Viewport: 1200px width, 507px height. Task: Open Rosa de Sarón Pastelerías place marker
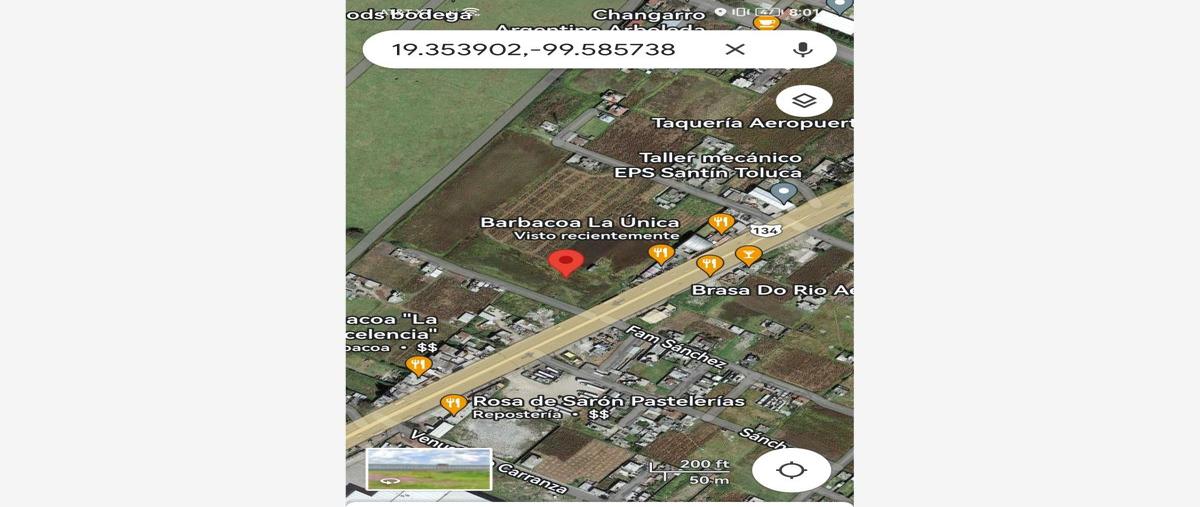453,404
